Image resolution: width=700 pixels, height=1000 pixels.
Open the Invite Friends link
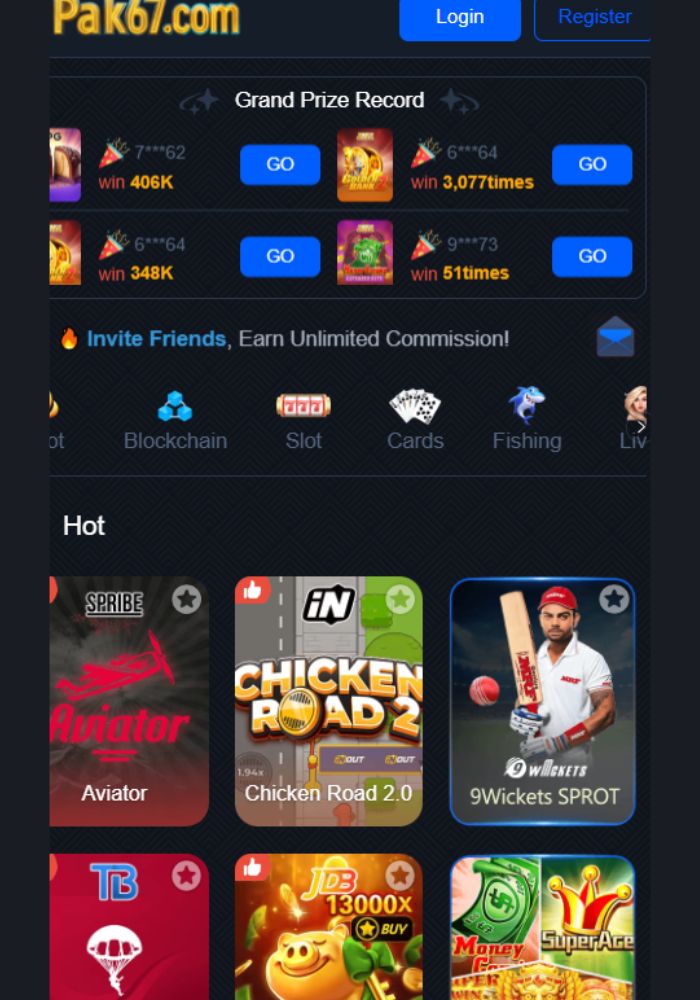(156, 339)
